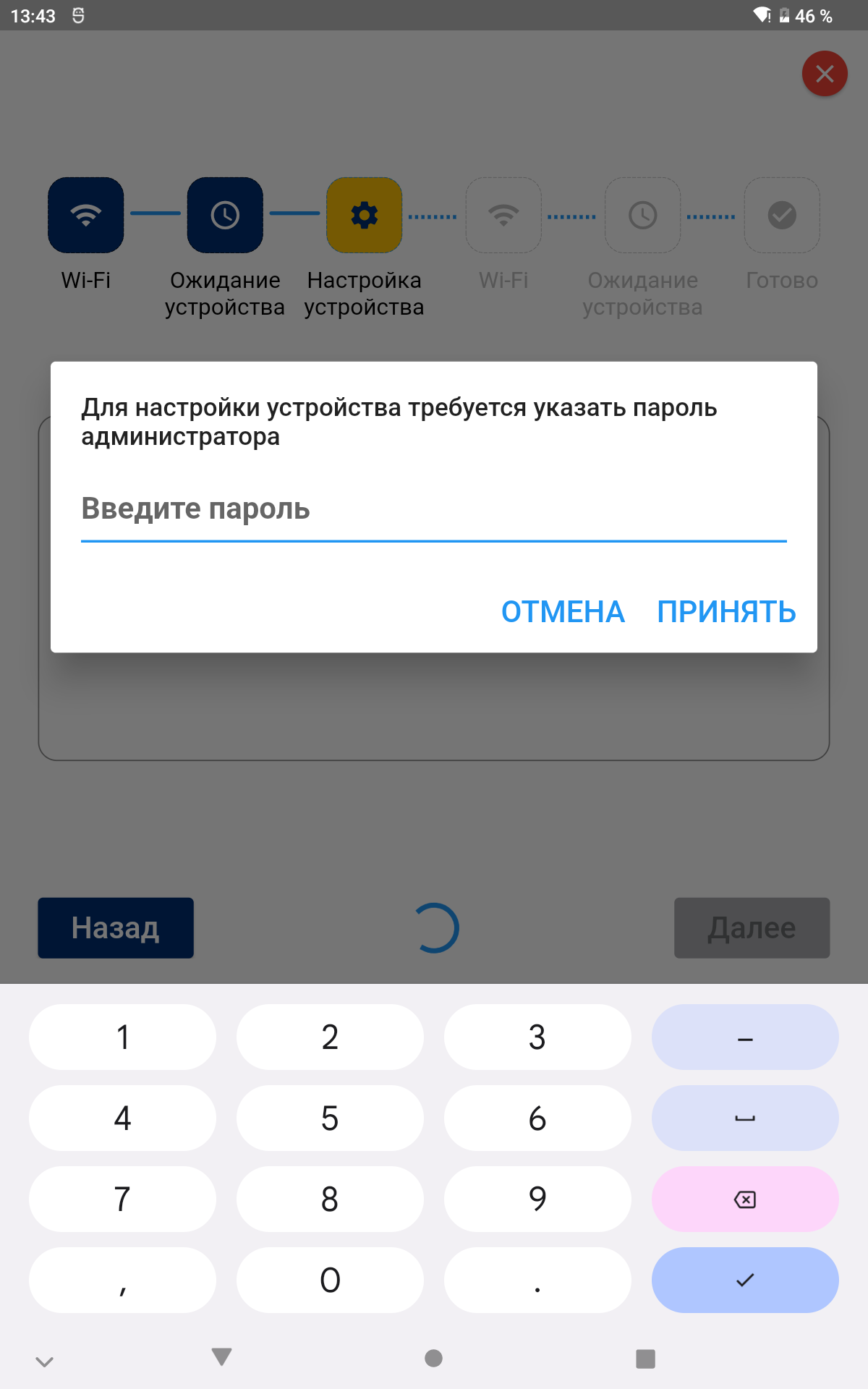Tap the 7 key
Image resolution: width=868 pixels, height=1389 pixels.
[122, 1199]
